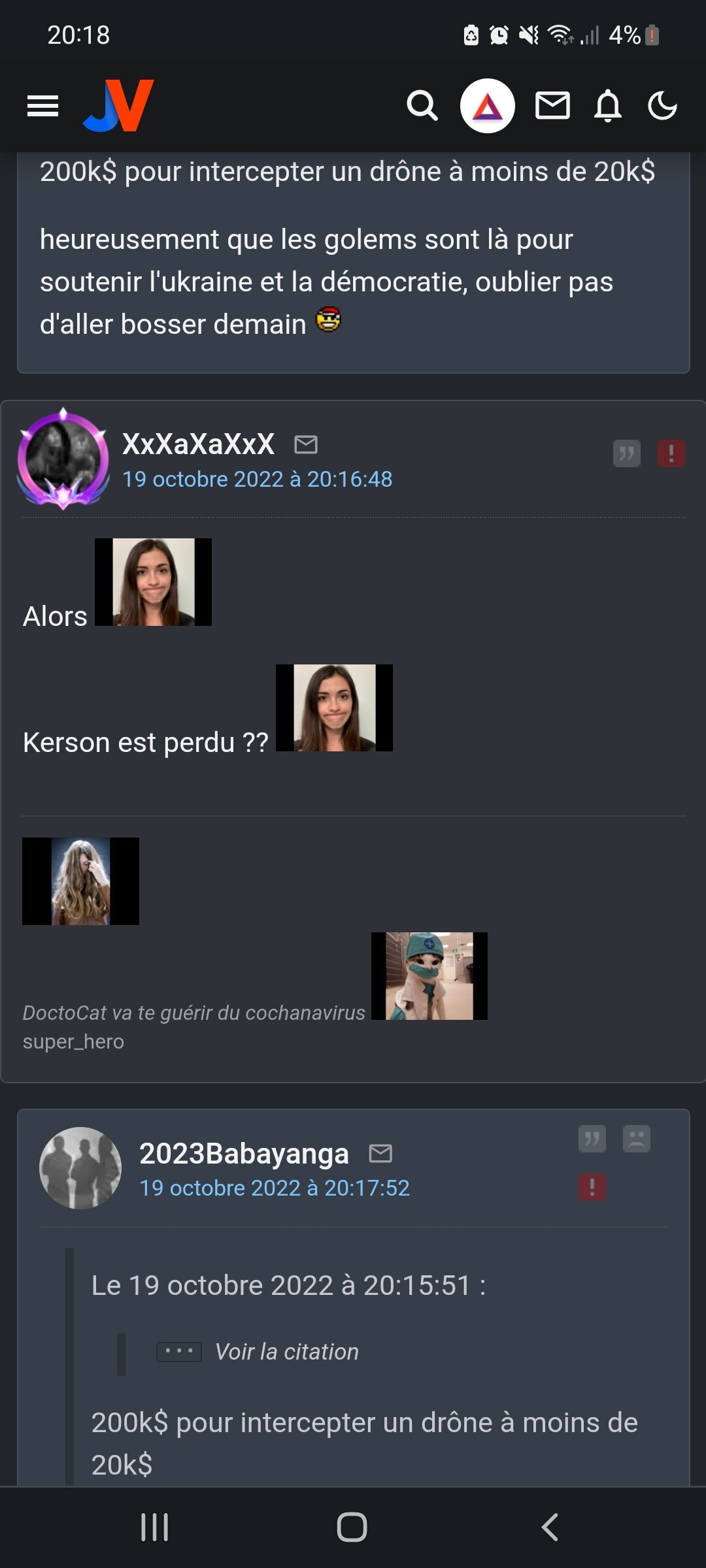Open the hamburger menu

point(43,106)
